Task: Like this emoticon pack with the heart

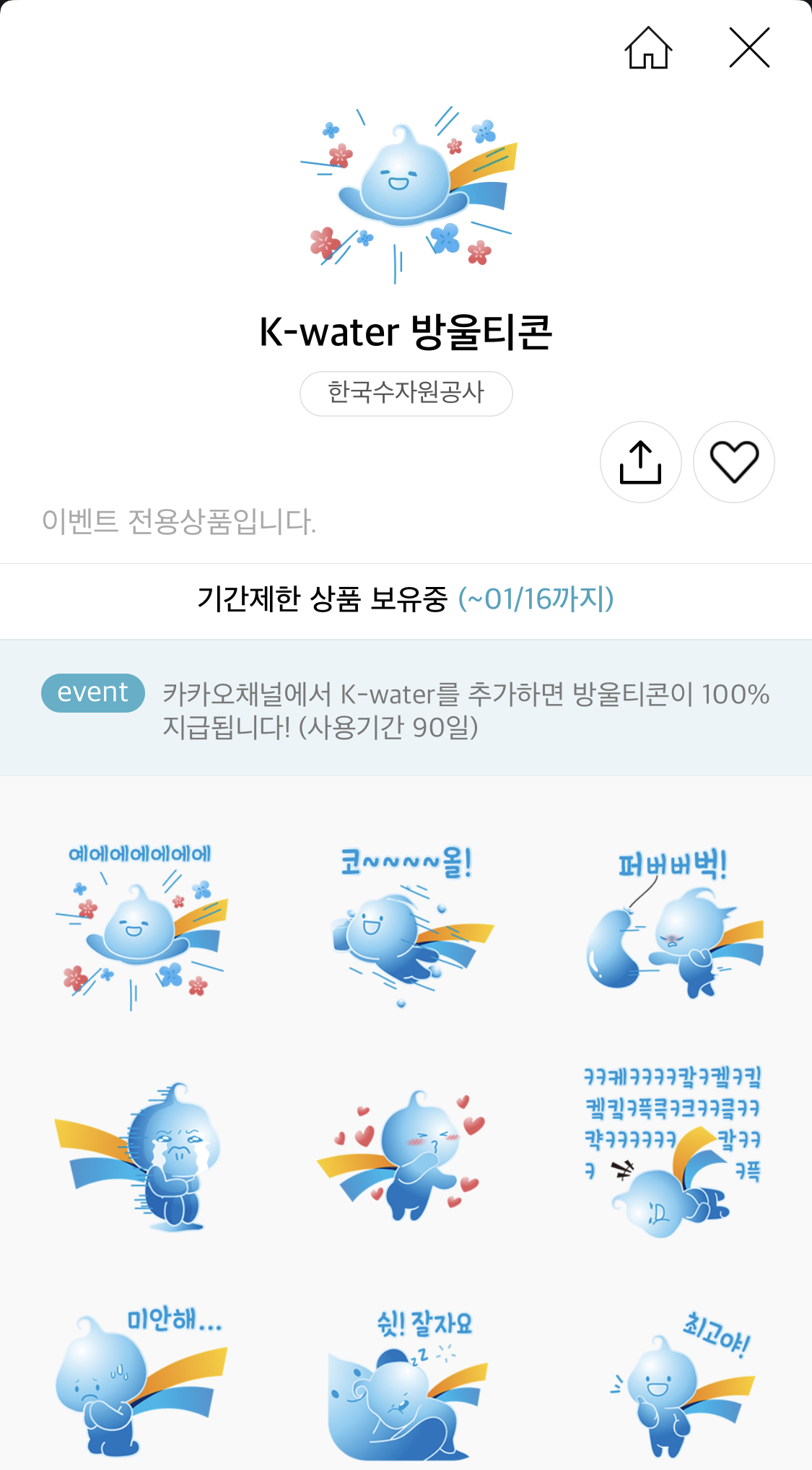Action: 733,462
